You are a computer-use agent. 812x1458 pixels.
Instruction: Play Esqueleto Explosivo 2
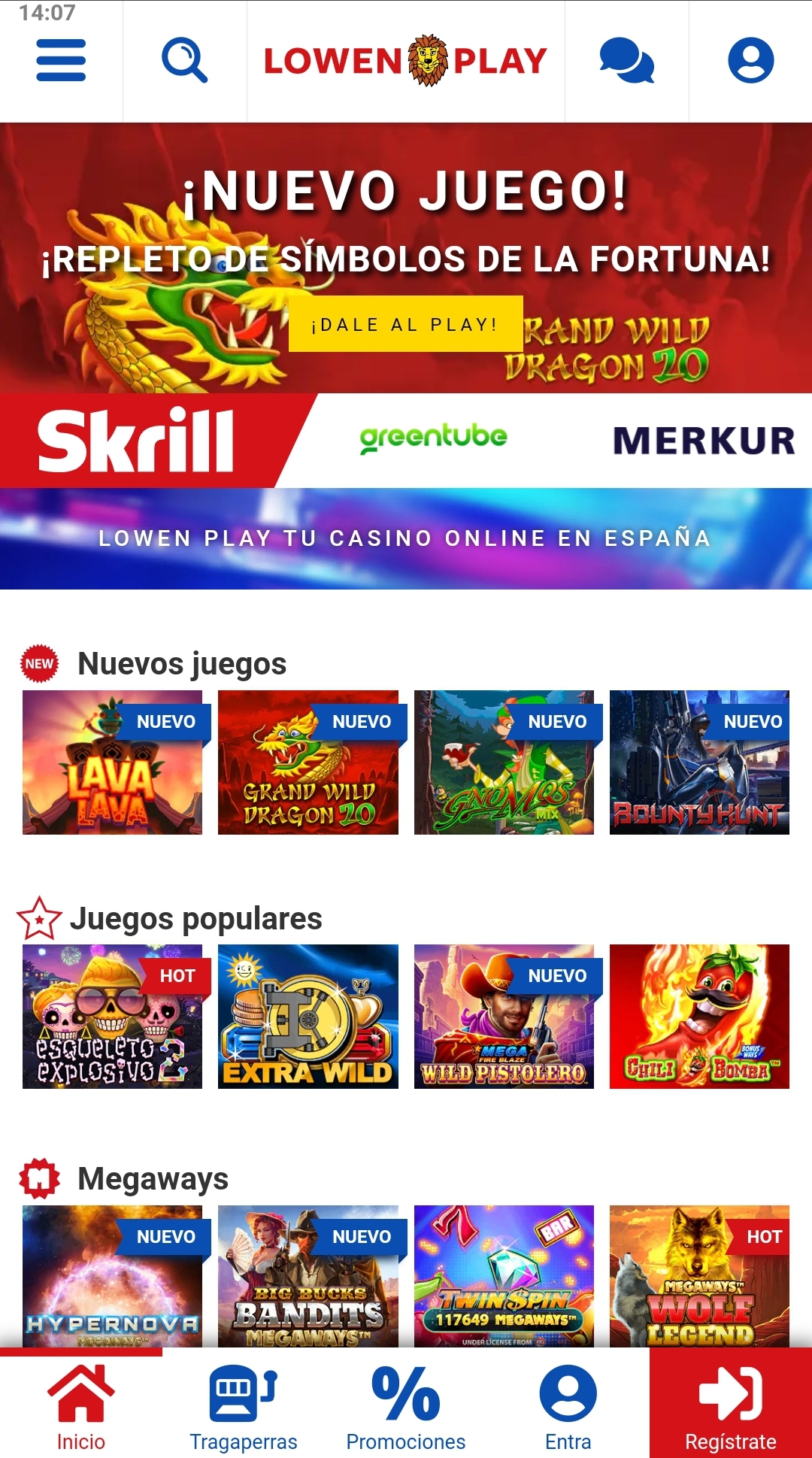(x=112, y=1017)
